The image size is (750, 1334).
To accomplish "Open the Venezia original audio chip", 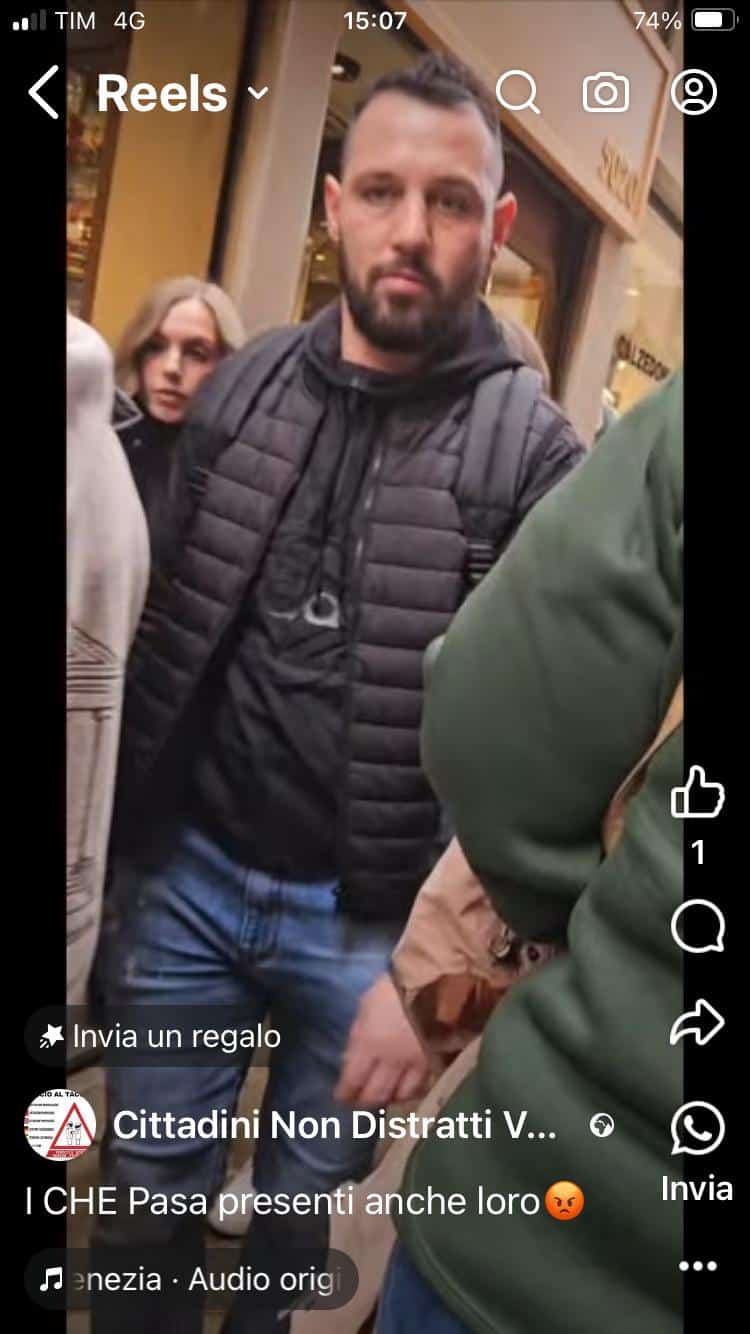I will (x=190, y=1278).
